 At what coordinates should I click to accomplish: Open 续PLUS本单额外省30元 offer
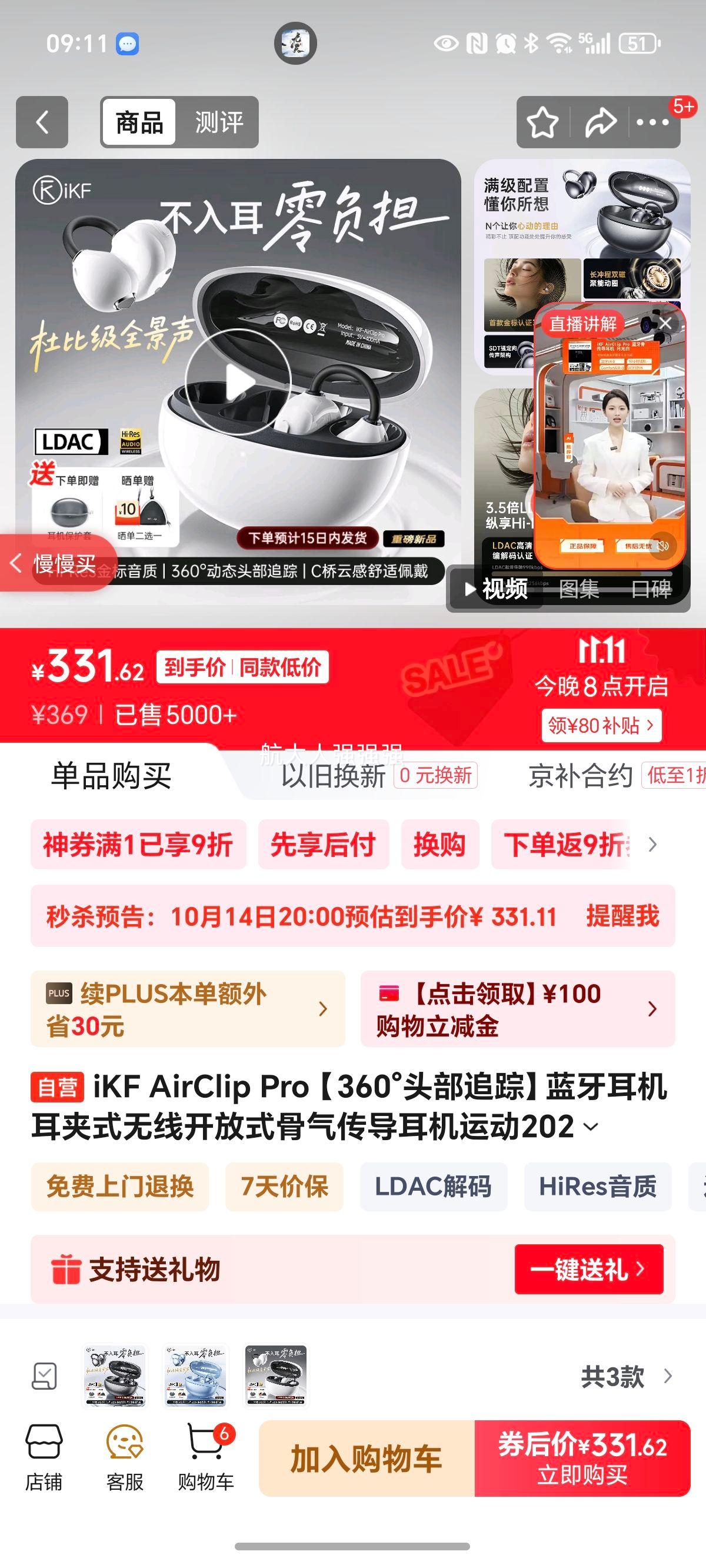(x=188, y=1009)
